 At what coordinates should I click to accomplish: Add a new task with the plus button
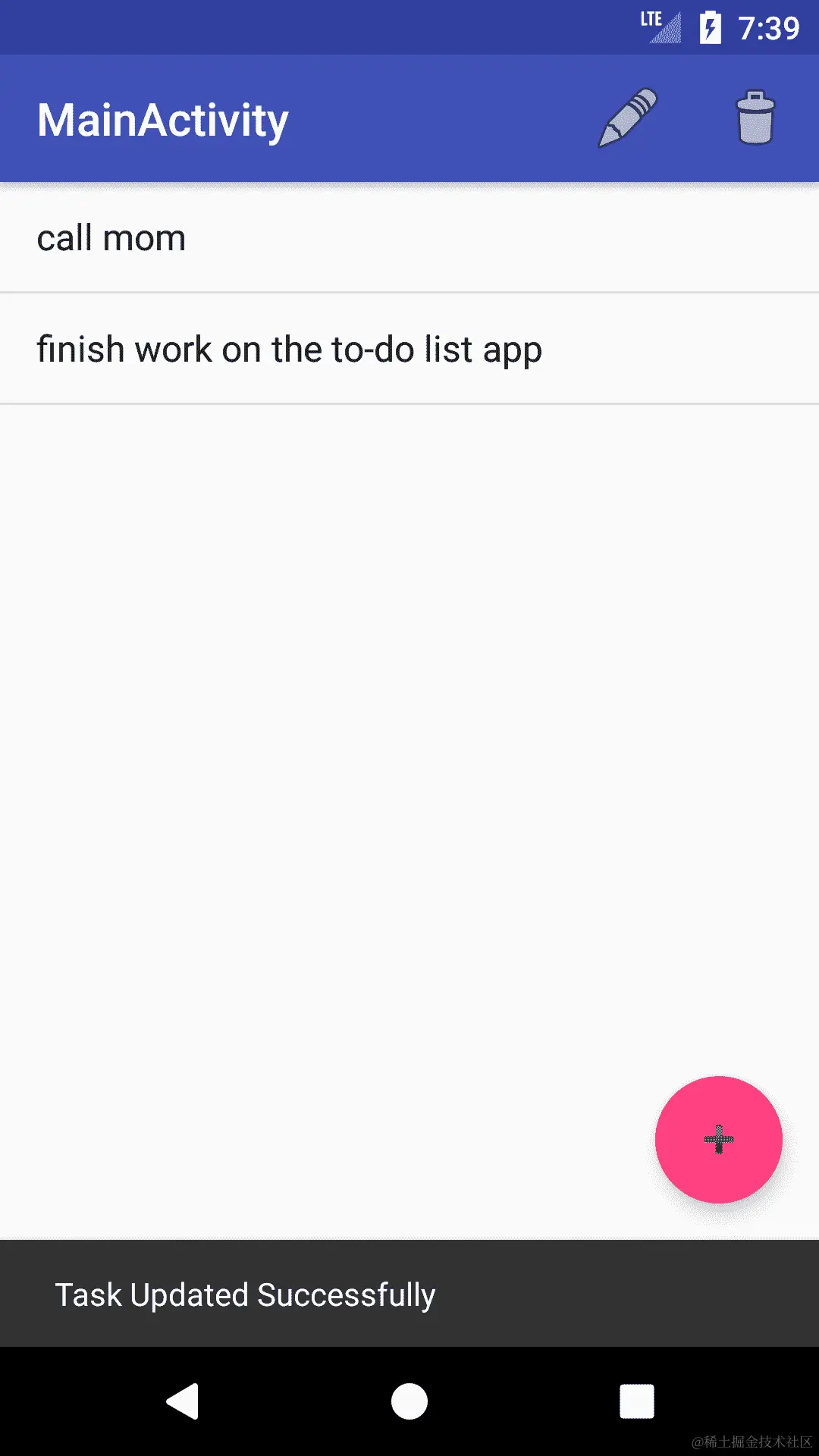pyautogui.click(x=718, y=1139)
